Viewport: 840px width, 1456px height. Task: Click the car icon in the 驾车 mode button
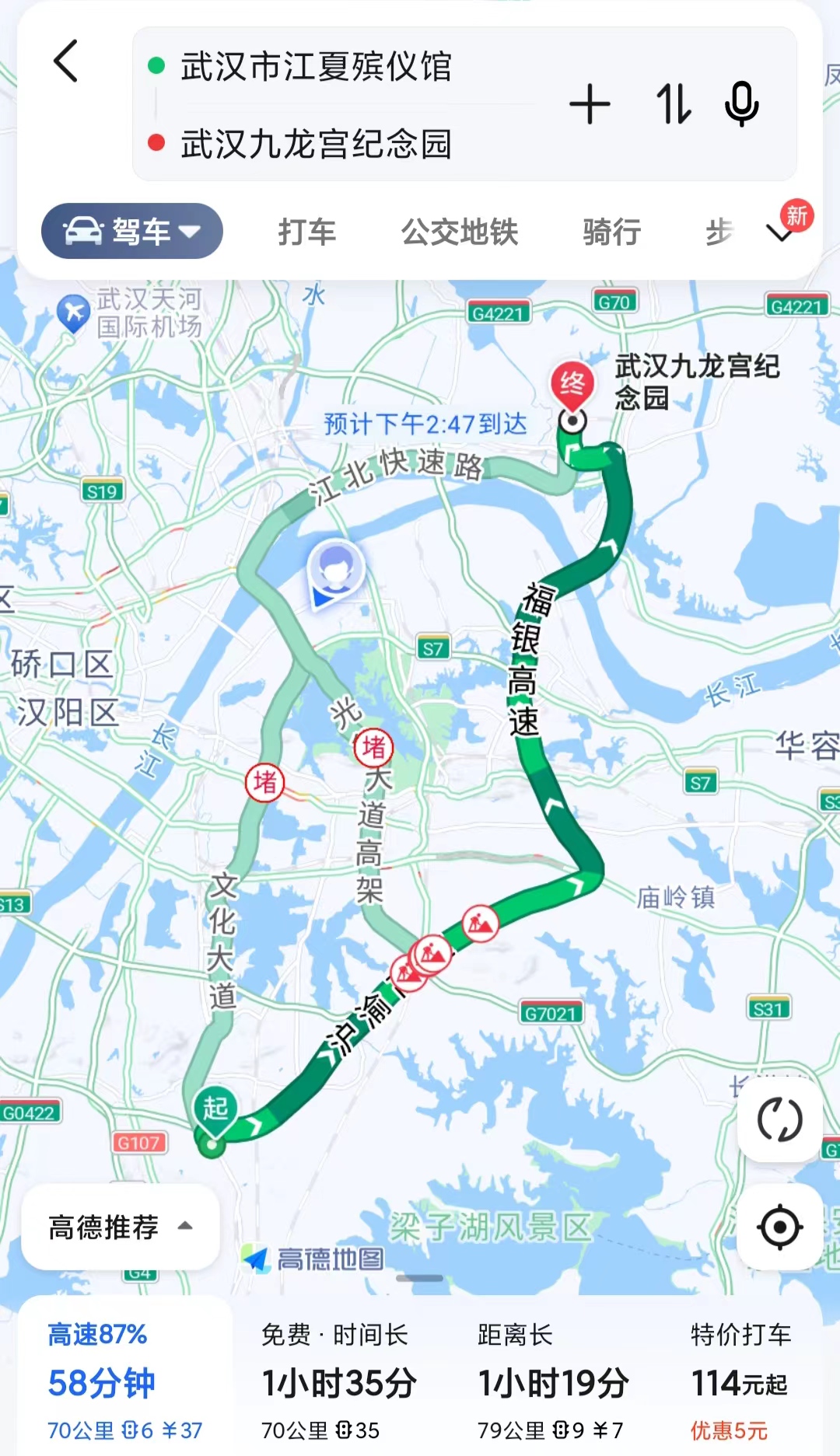click(82, 230)
